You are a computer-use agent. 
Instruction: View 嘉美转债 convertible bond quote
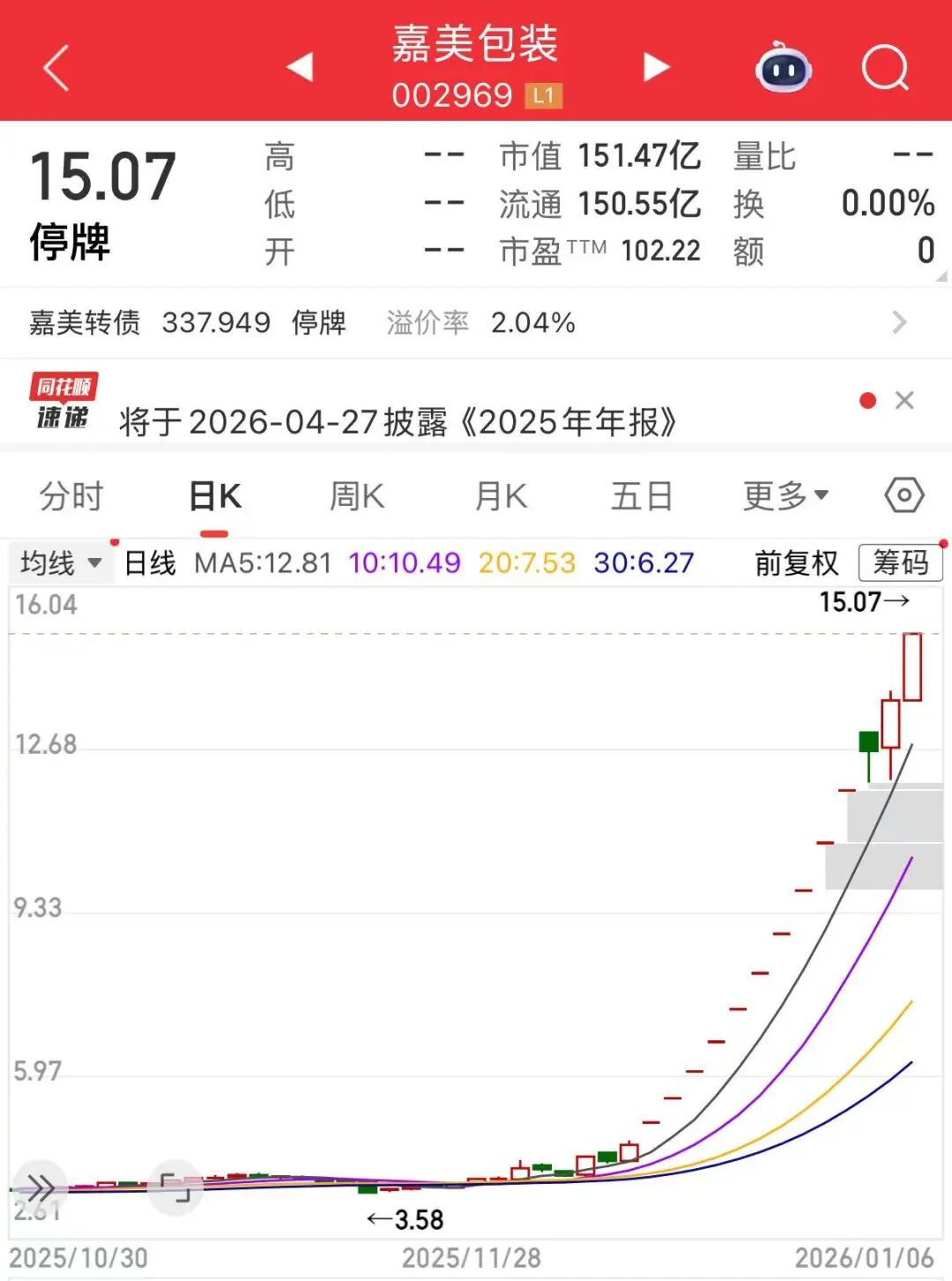(84, 323)
